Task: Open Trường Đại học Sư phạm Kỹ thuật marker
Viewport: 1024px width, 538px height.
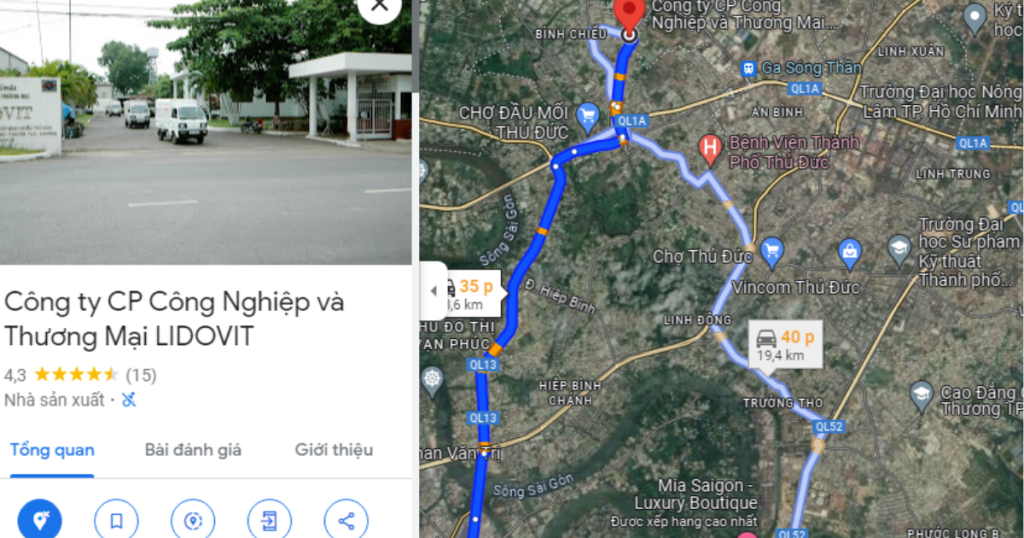Action: [900, 246]
